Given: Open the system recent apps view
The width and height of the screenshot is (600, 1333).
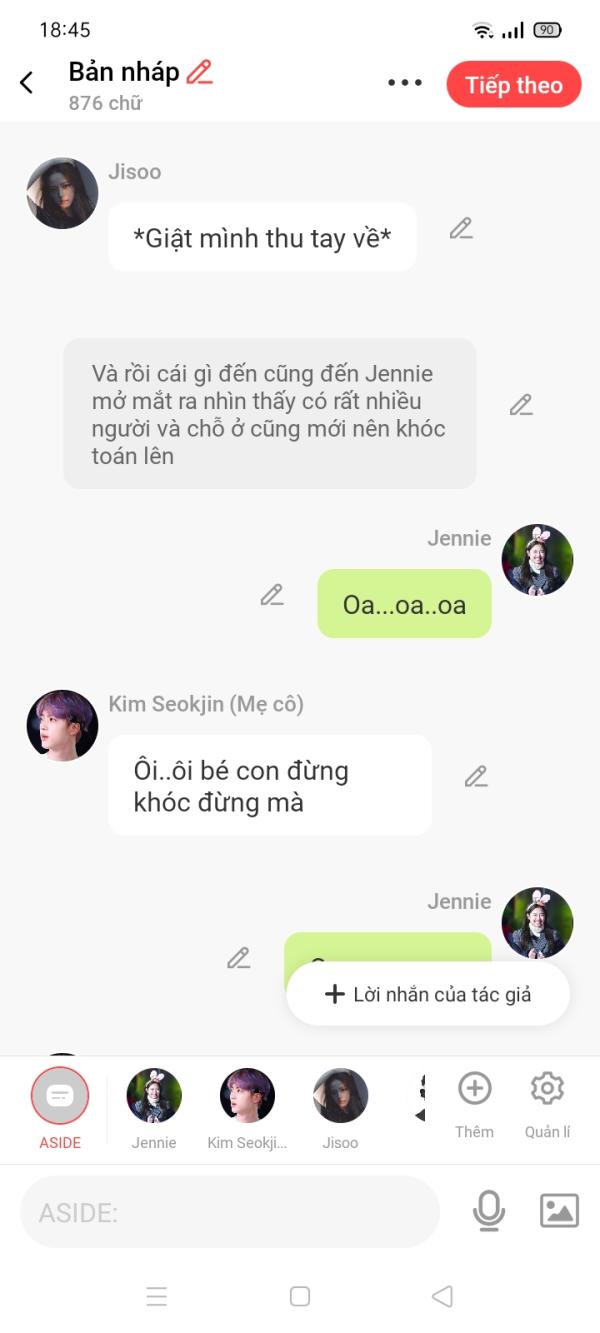Looking at the screenshot, I should (157, 1297).
